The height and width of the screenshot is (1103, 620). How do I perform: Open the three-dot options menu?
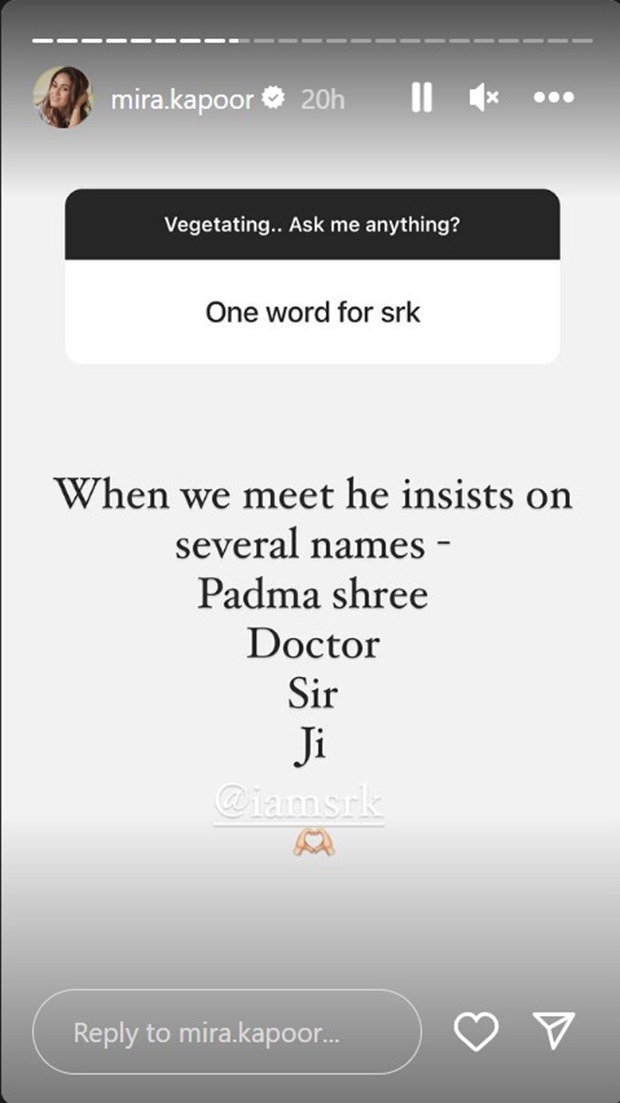point(552,98)
